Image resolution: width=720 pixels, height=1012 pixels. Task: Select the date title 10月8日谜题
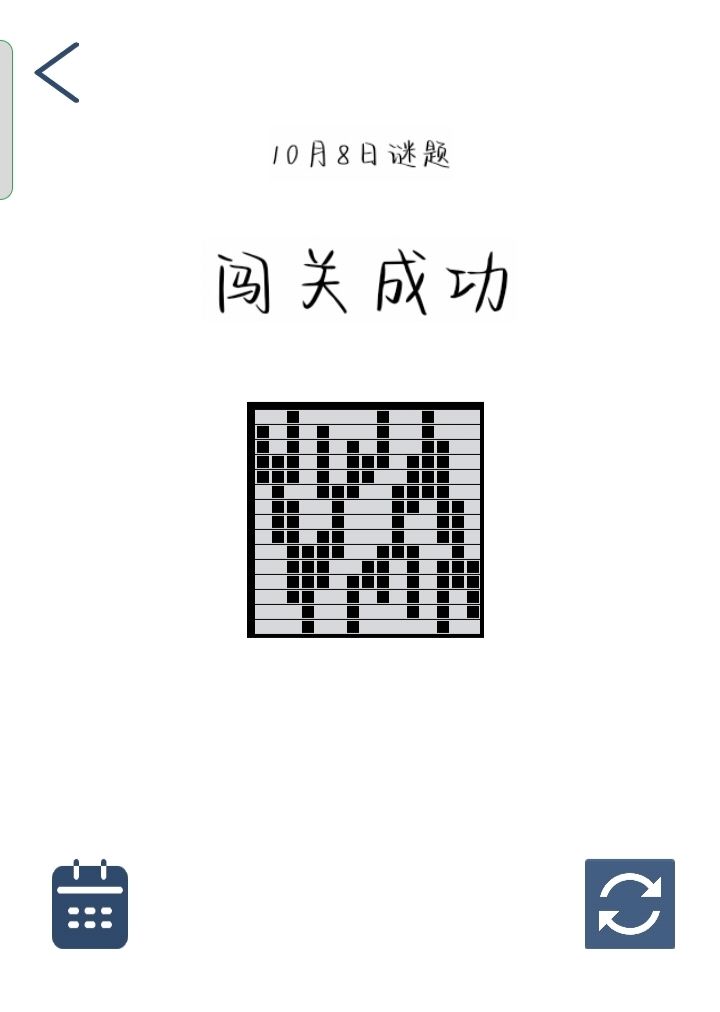click(x=362, y=153)
